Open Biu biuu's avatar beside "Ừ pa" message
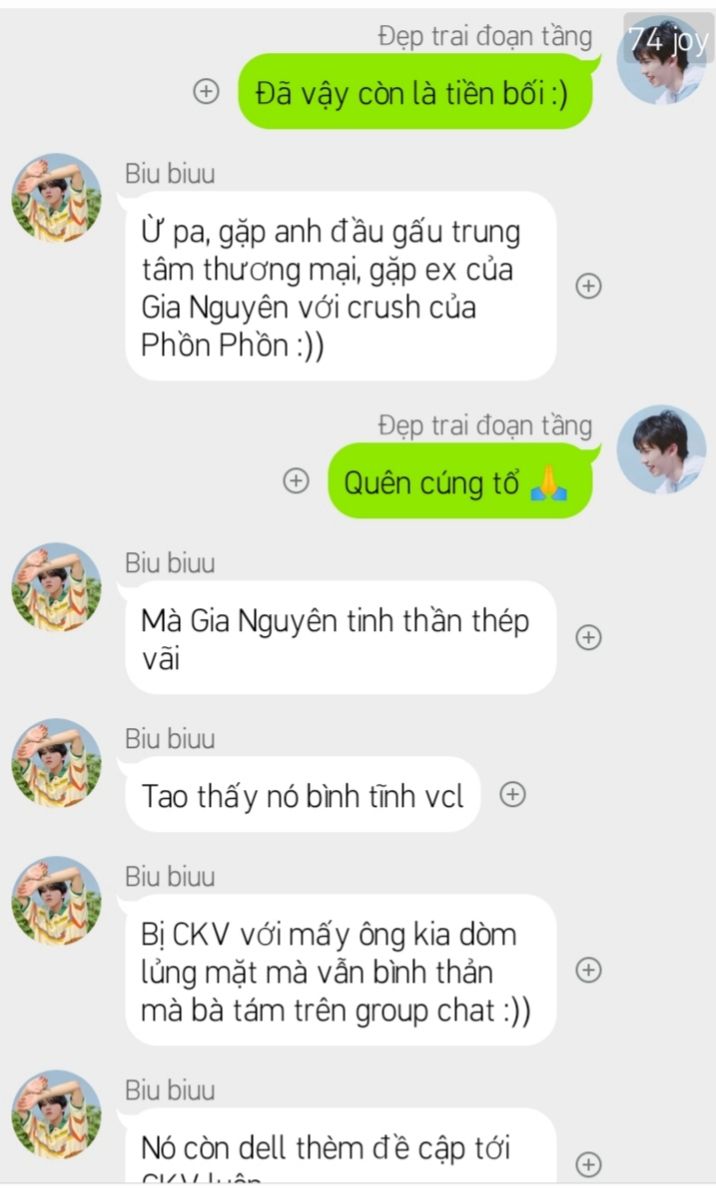 tap(57, 198)
